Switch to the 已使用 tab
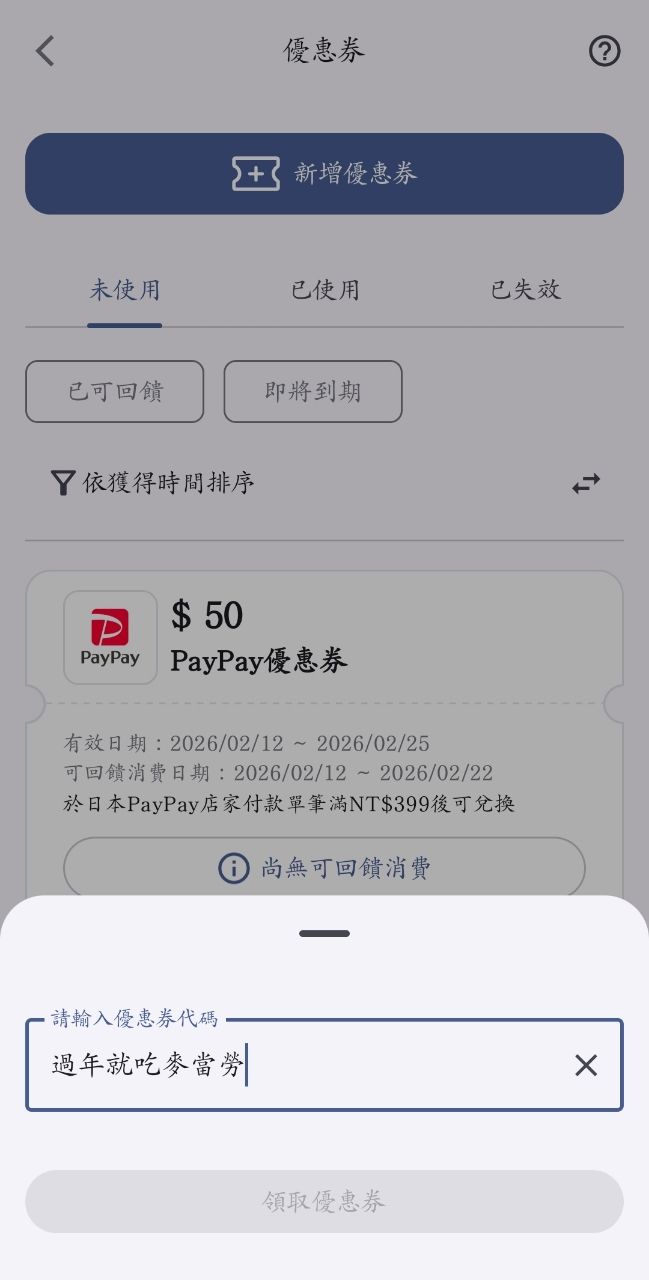Image resolution: width=649 pixels, height=1280 pixels. click(x=325, y=291)
